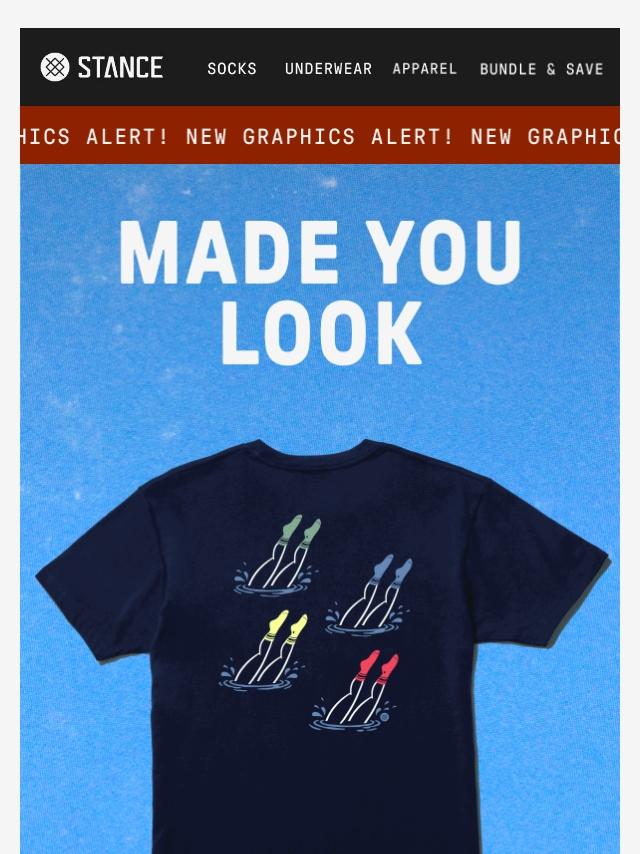Open the Socks link
Viewport: 640px width, 854px height.
(x=232, y=69)
